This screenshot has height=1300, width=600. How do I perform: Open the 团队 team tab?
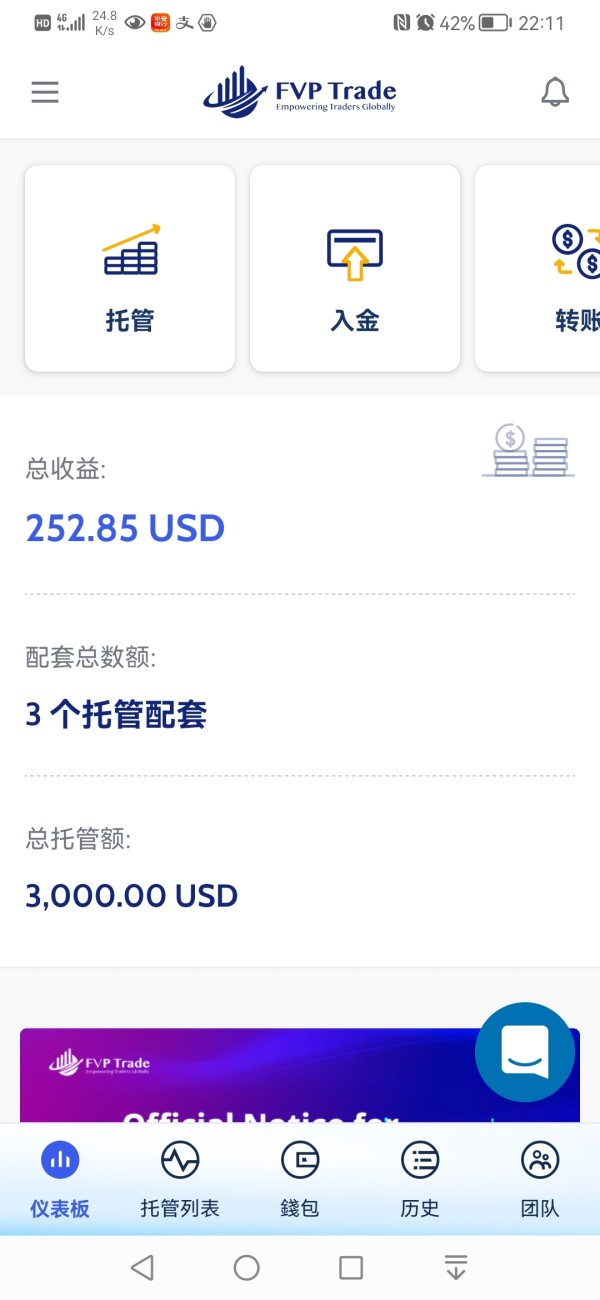(x=540, y=1180)
